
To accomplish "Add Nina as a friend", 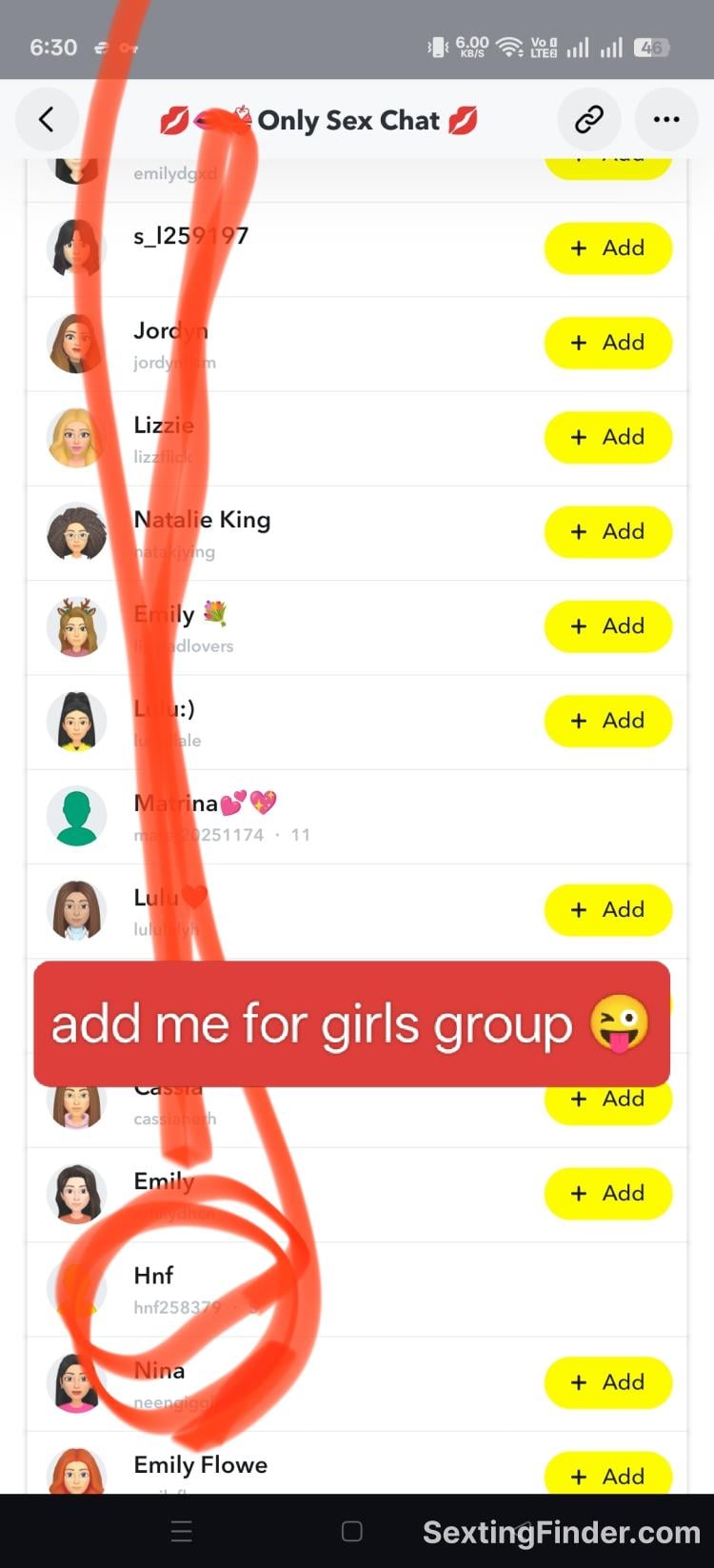I will pos(607,1381).
